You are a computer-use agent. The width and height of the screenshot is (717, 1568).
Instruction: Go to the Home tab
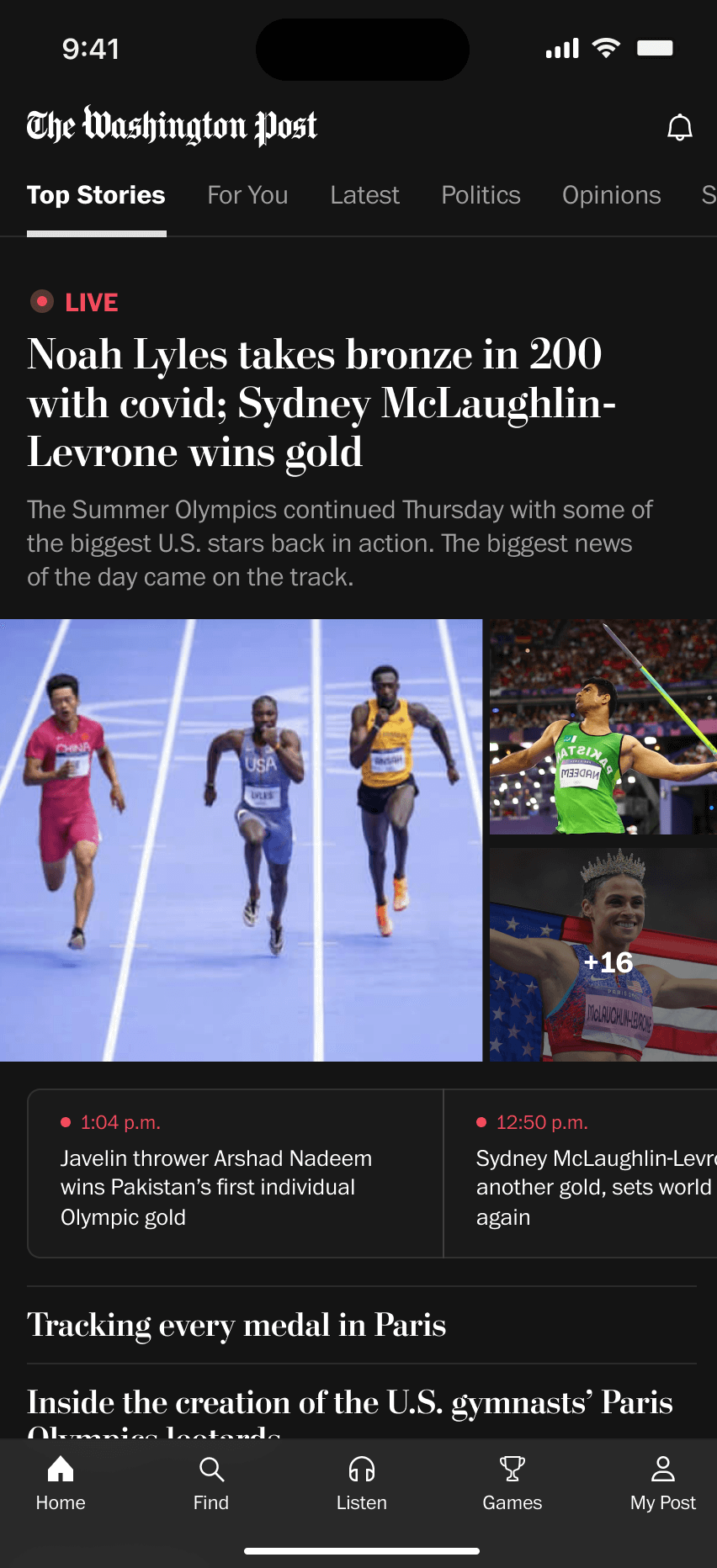(61, 1484)
